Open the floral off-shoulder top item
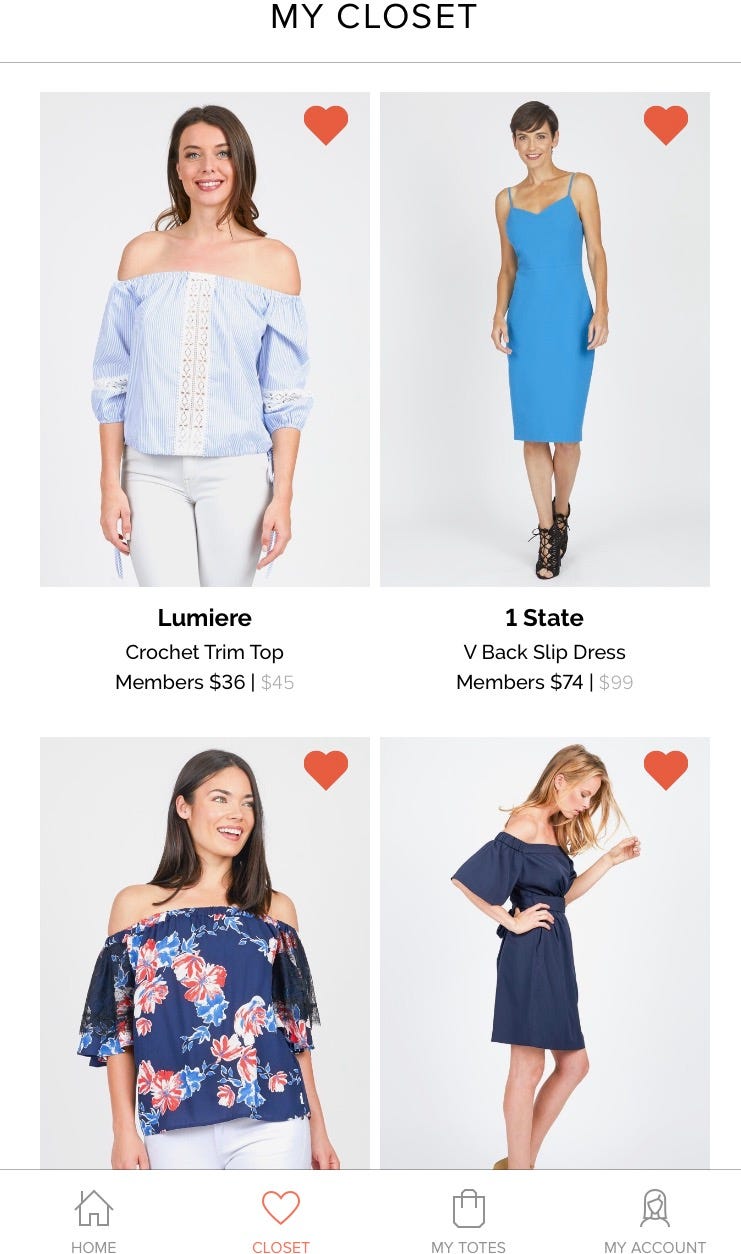Screen dimensions: 741x1254 205,960
